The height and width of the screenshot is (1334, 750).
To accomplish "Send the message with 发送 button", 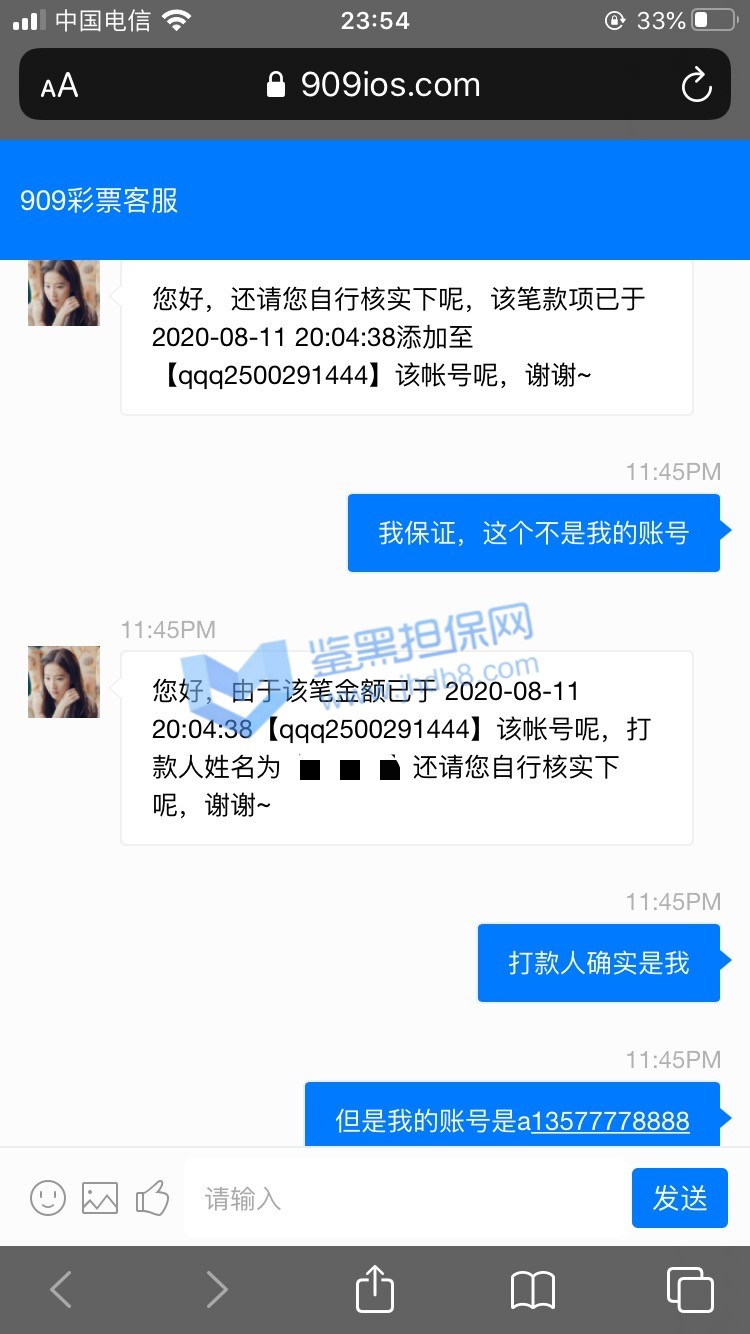I will coord(680,1198).
